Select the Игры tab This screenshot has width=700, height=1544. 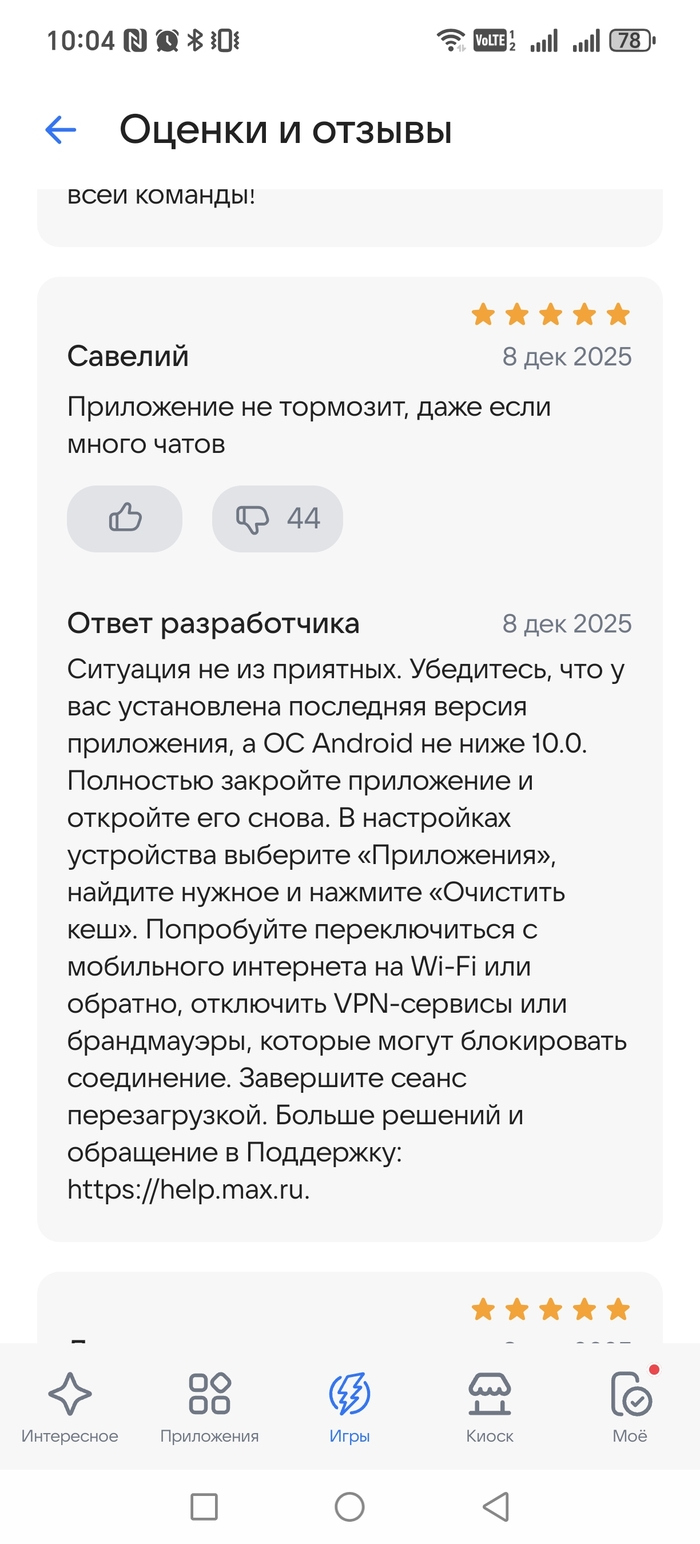coord(350,1406)
